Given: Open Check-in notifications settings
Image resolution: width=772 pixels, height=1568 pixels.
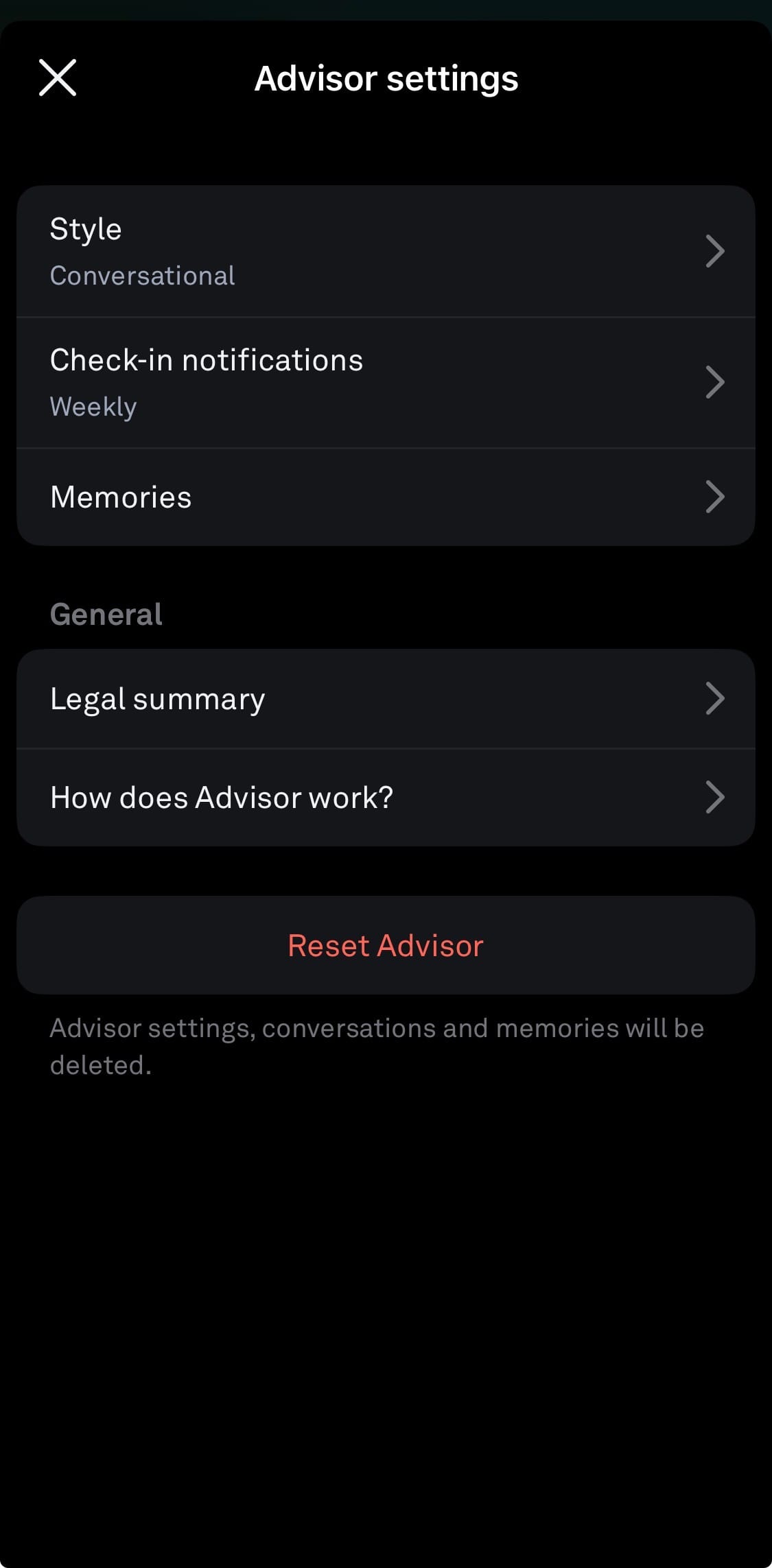Looking at the screenshot, I should tap(386, 382).
